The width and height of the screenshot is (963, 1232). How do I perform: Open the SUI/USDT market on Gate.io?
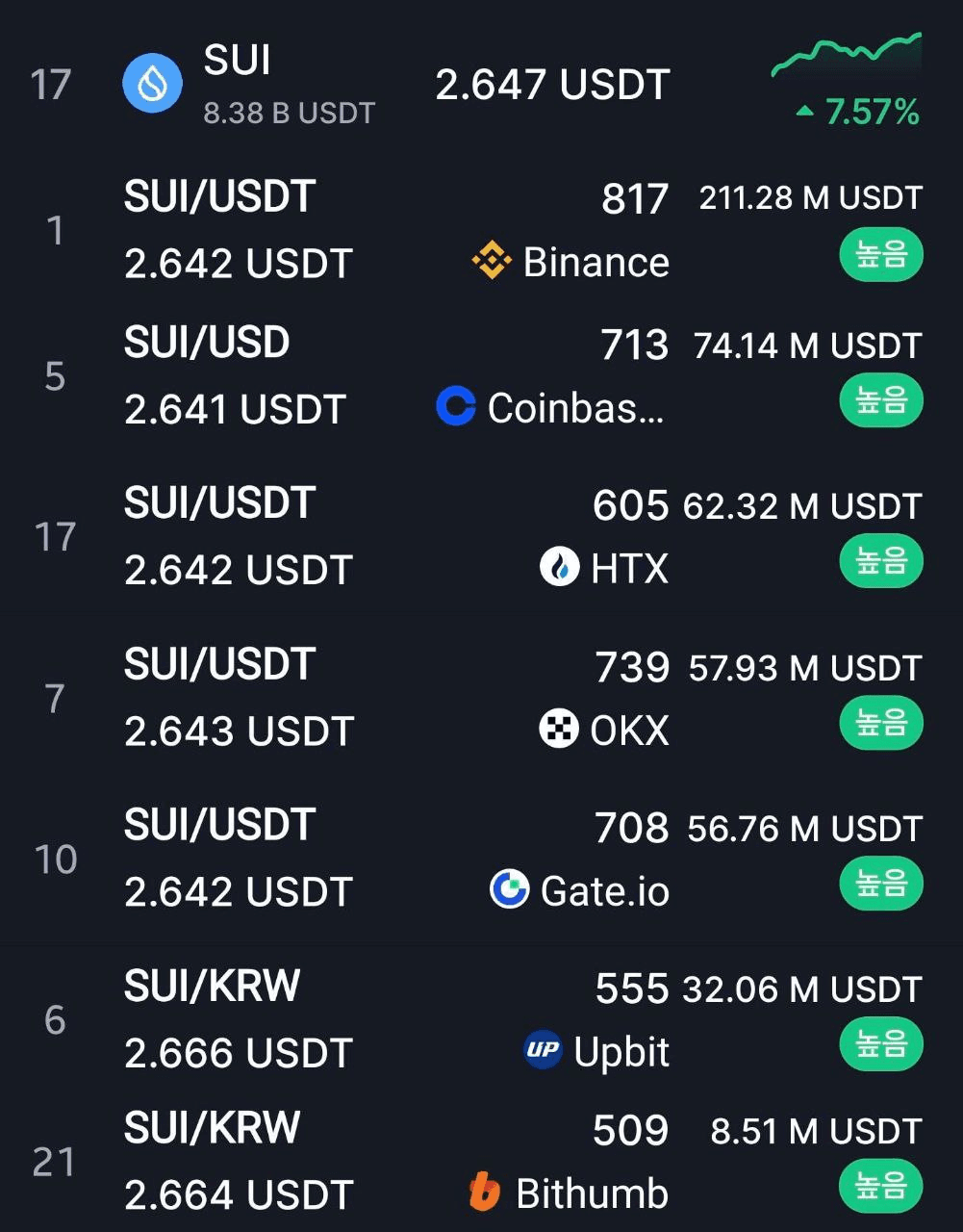click(x=481, y=860)
